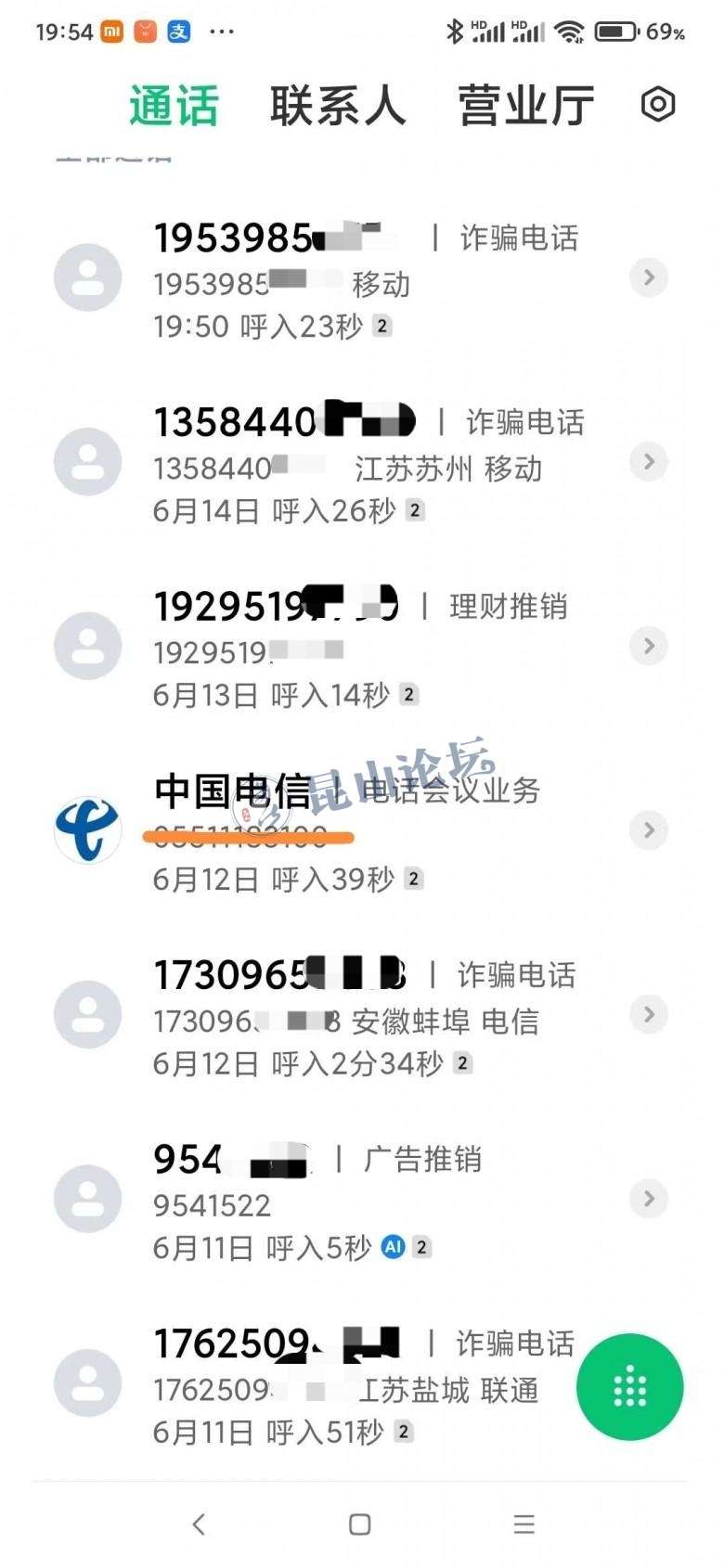This screenshot has height=1568, width=724.
Task: View details arrow for the 1358440 call
Action: click(x=649, y=461)
